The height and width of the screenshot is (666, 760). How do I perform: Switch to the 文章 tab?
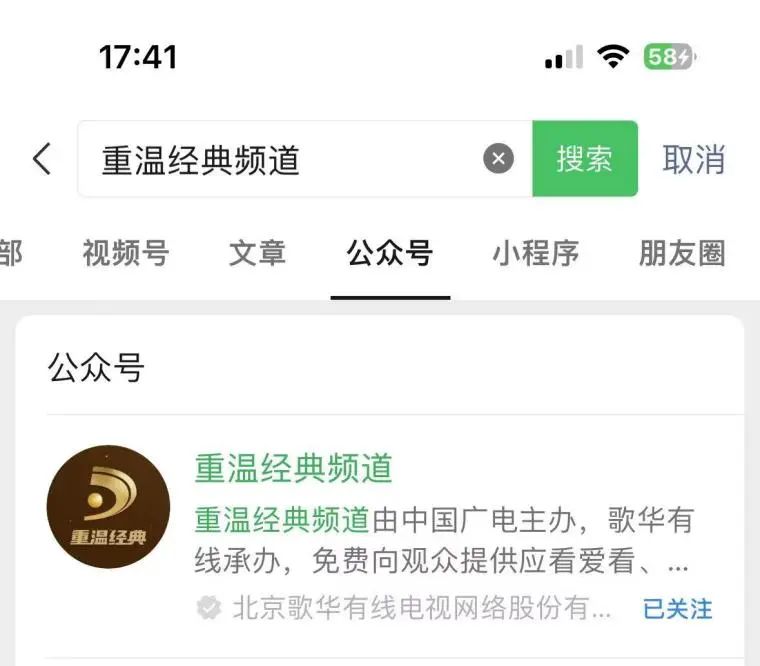[257, 254]
